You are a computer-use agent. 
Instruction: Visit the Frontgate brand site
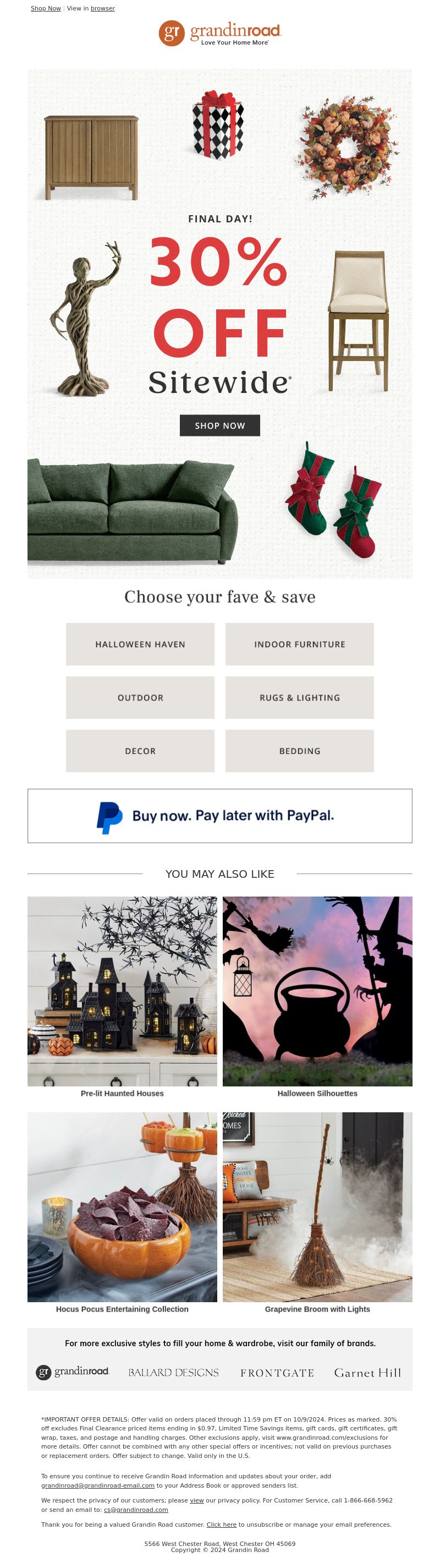pos(277,1372)
